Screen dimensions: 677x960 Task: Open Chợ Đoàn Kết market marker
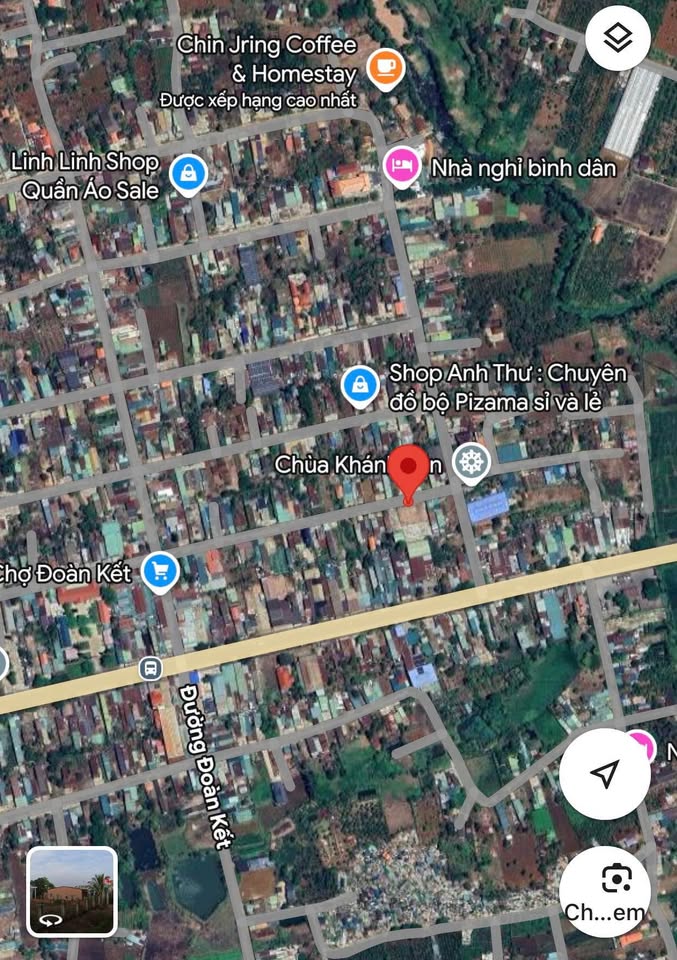(159, 572)
